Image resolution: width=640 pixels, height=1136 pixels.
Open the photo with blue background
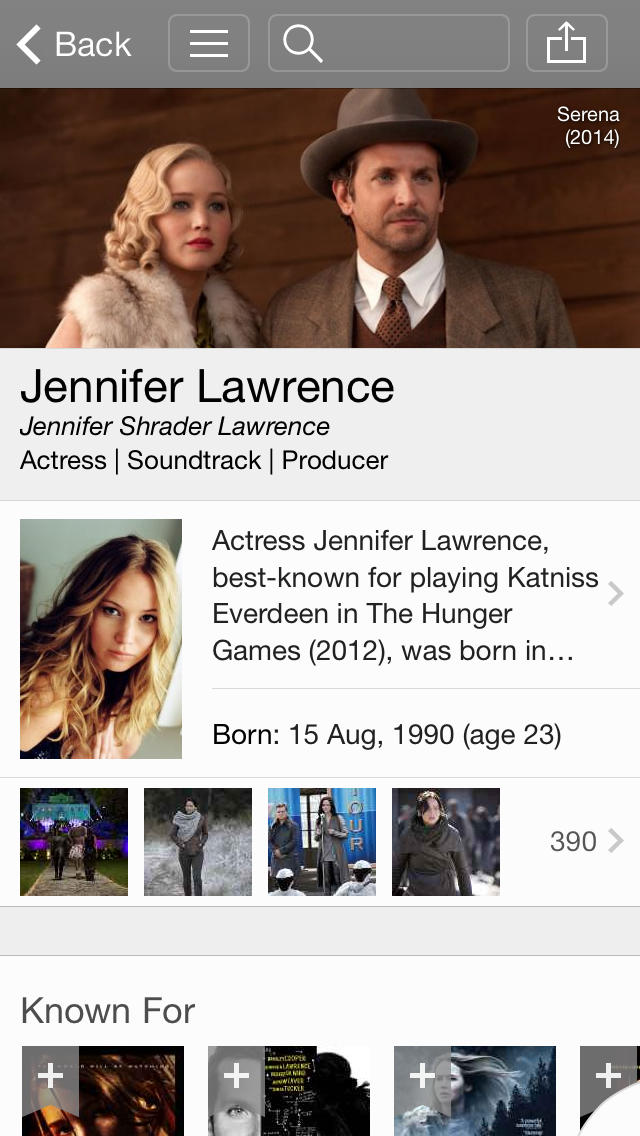(322, 841)
